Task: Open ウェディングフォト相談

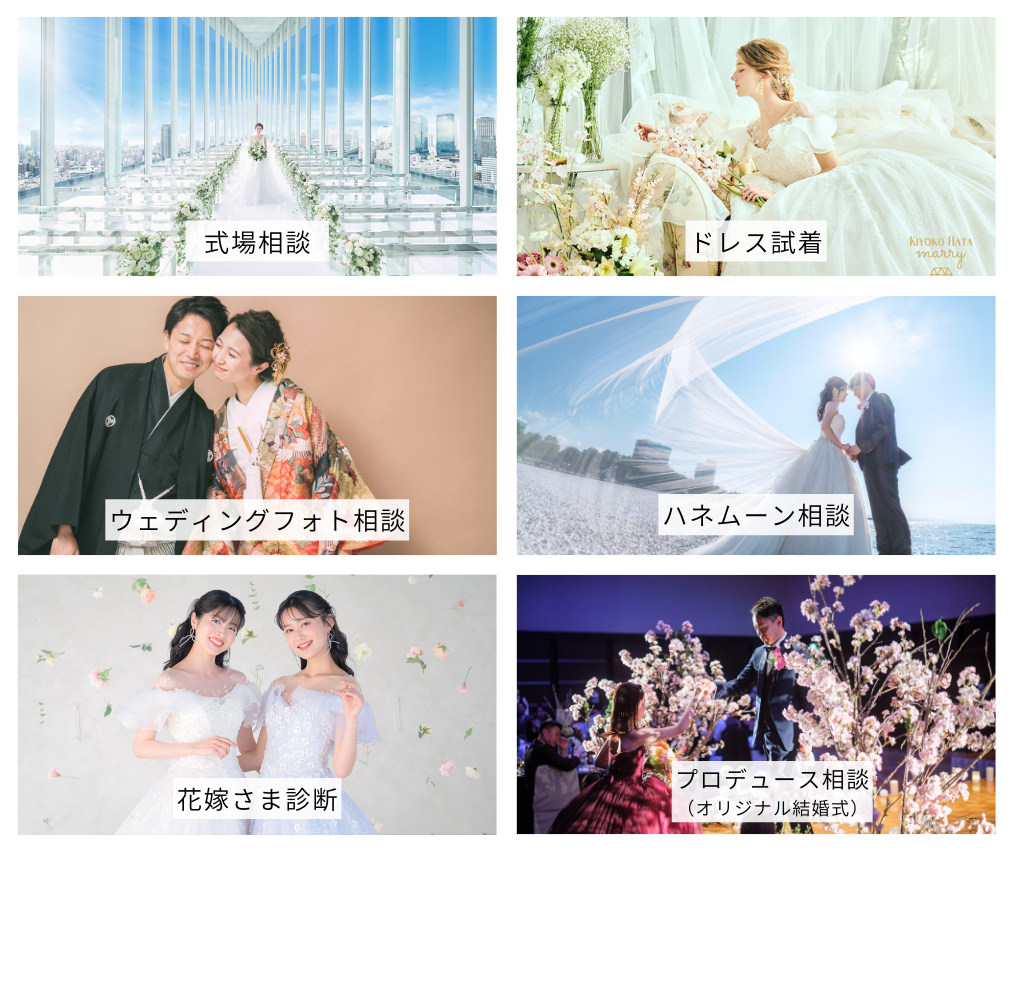Action: (x=257, y=425)
